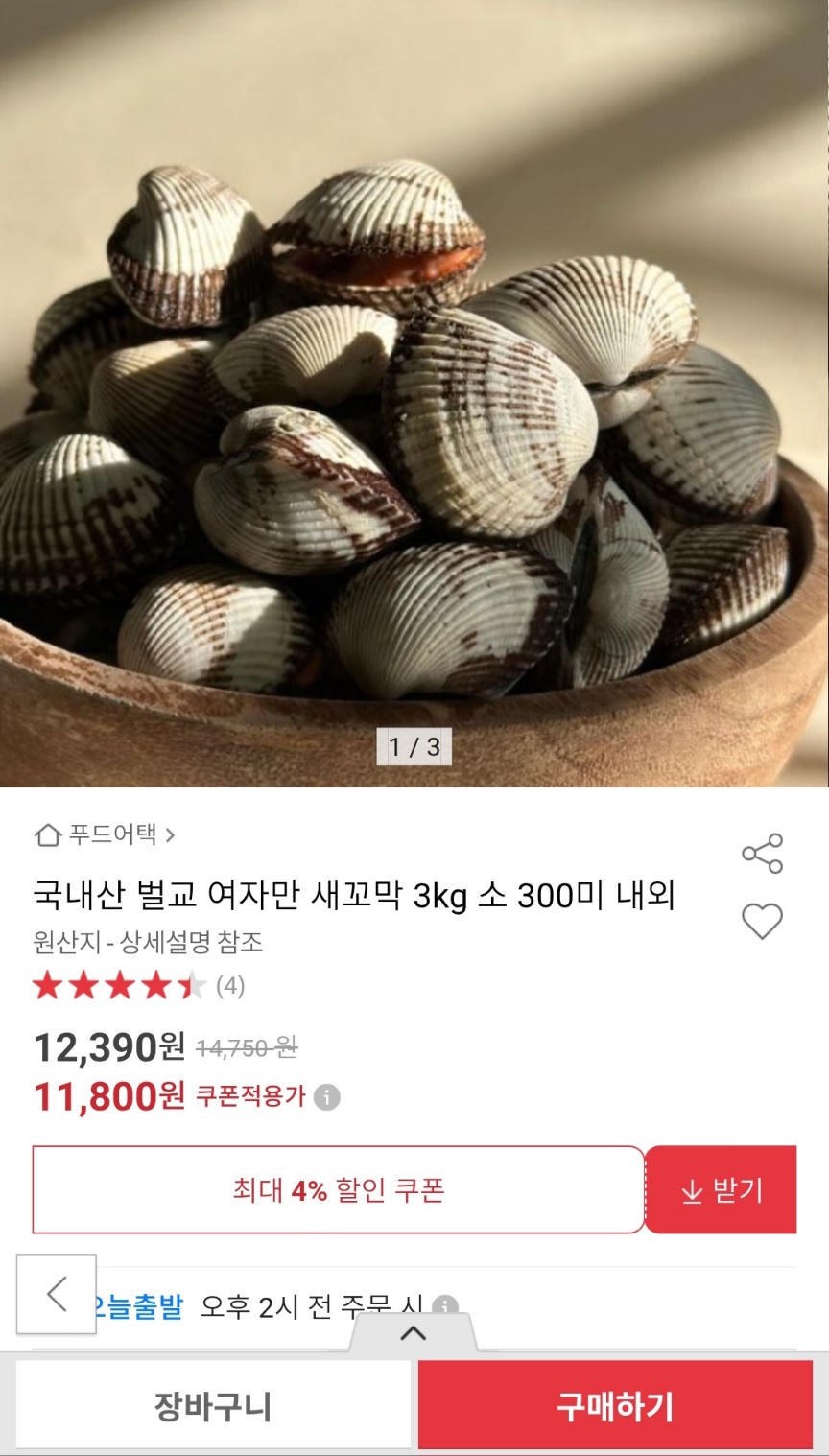Expand the bottom purchase options panel
The height and width of the screenshot is (1456, 829).
pos(413,1333)
